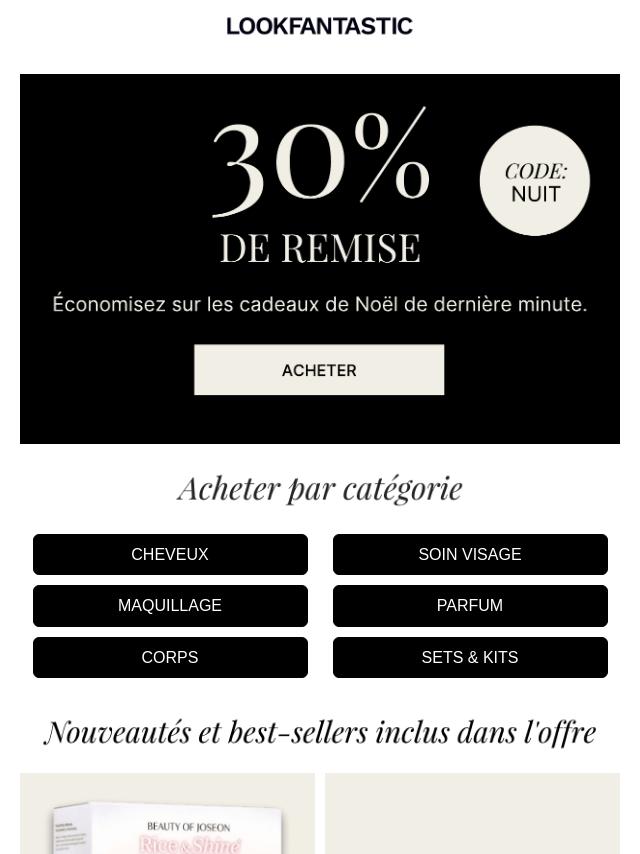Browse the MAQUILLAGE category
This screenshot has width=640, height=854.
(x=170, y=606)
